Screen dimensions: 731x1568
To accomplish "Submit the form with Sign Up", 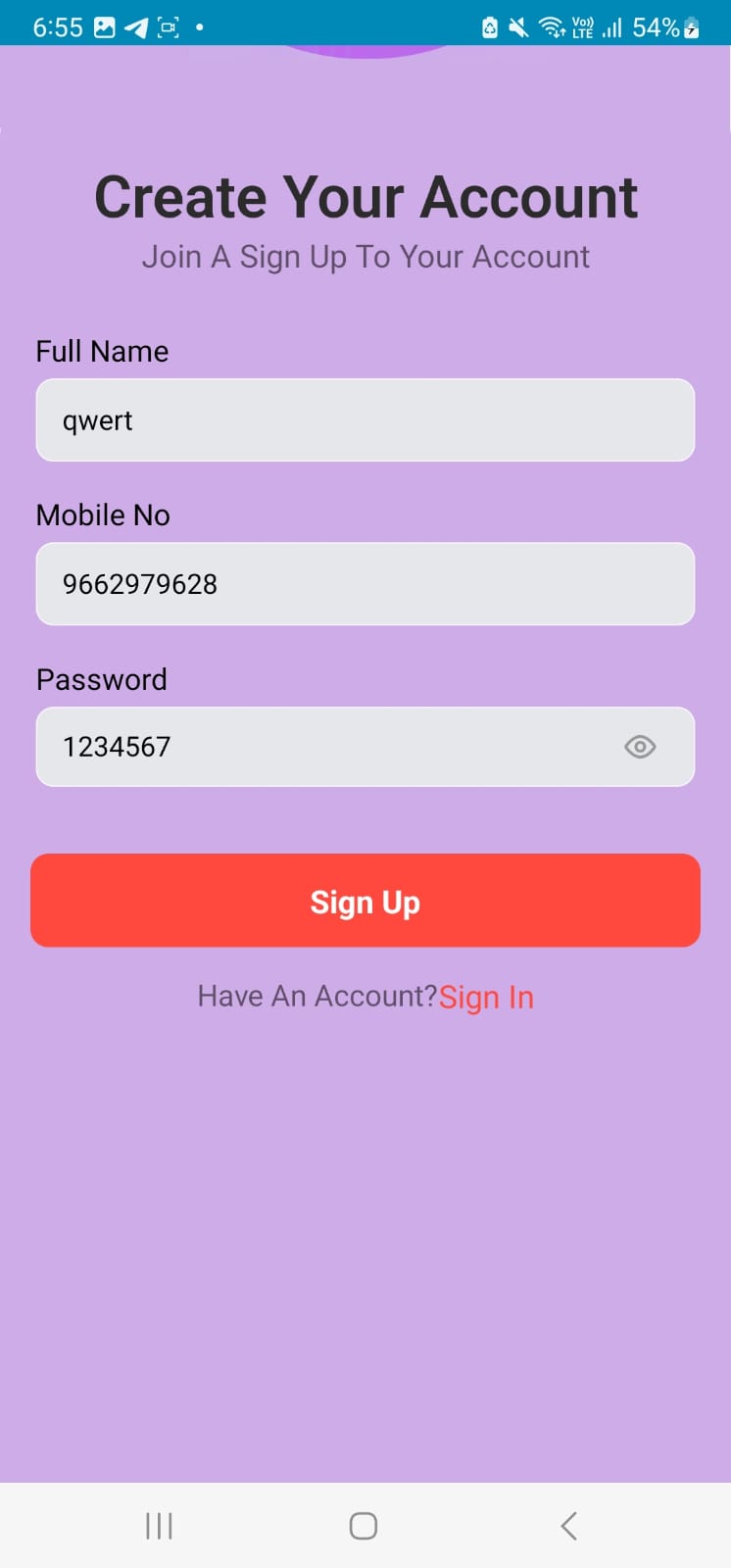I will click(x=365, y=901).
